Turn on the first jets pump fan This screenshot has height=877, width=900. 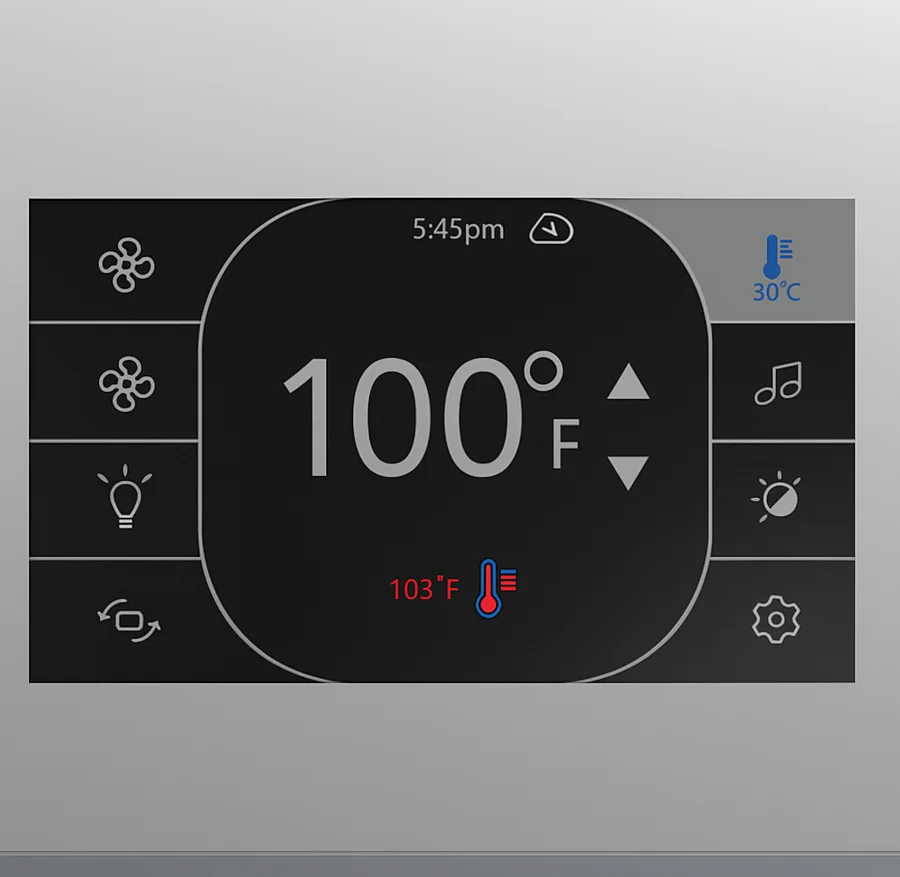pos(126,265)
